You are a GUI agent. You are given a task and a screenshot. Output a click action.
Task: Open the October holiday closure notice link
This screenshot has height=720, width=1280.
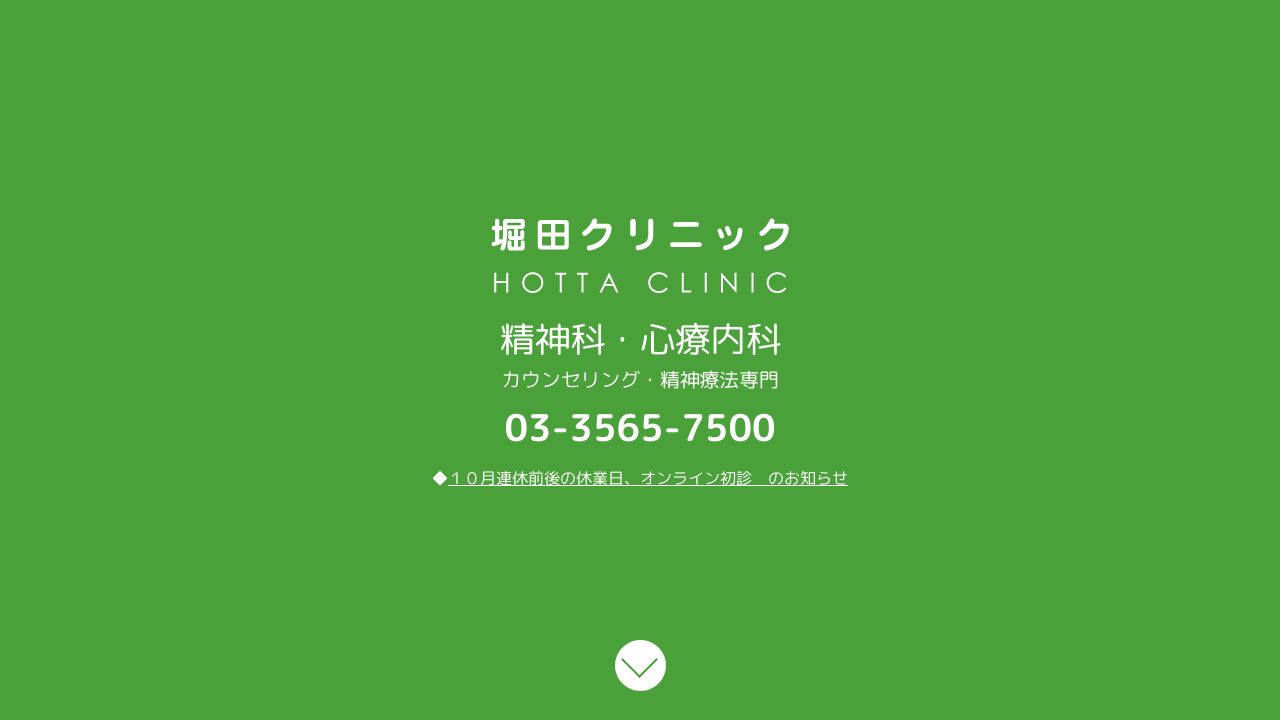pyautogui.click(x=647, y=478)
